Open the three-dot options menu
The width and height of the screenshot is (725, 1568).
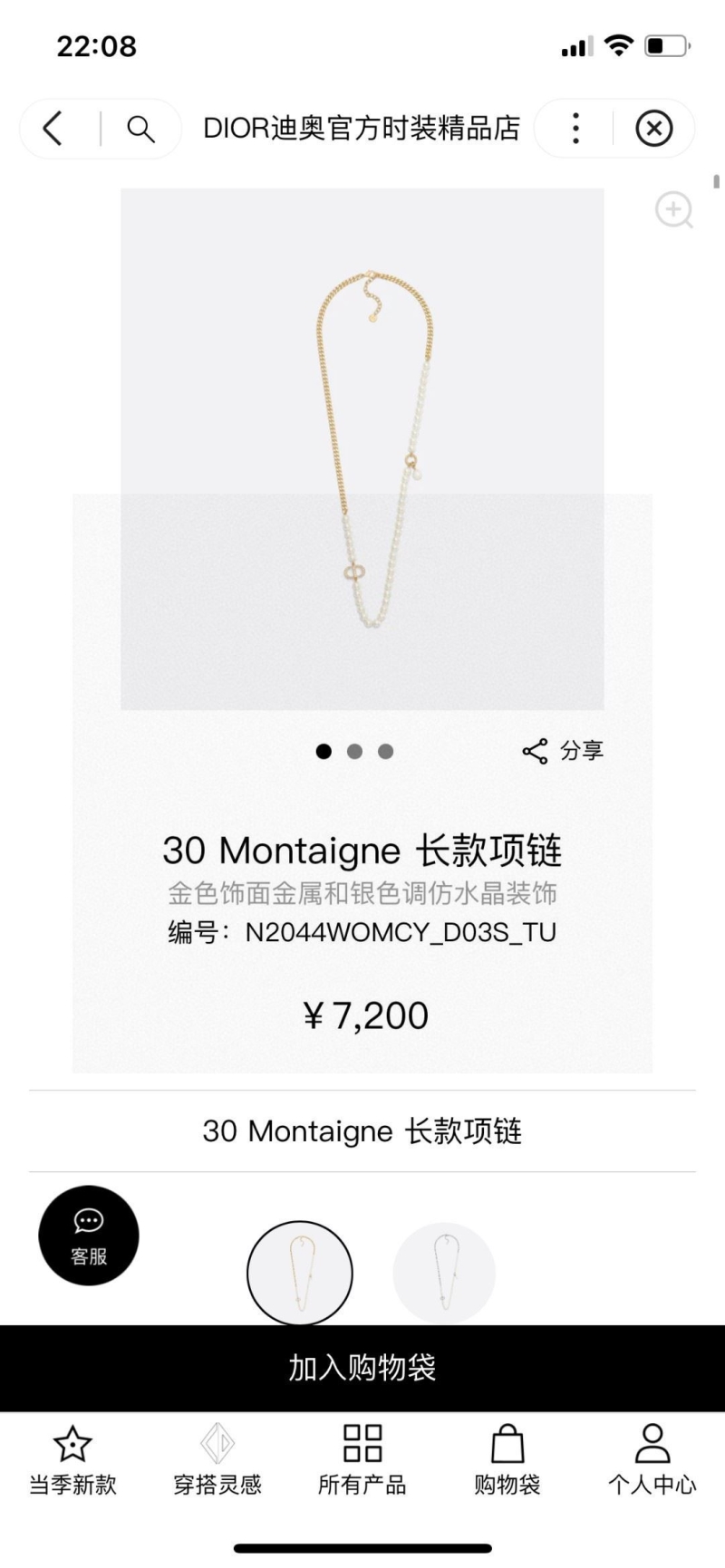click(x=575, y=129)
